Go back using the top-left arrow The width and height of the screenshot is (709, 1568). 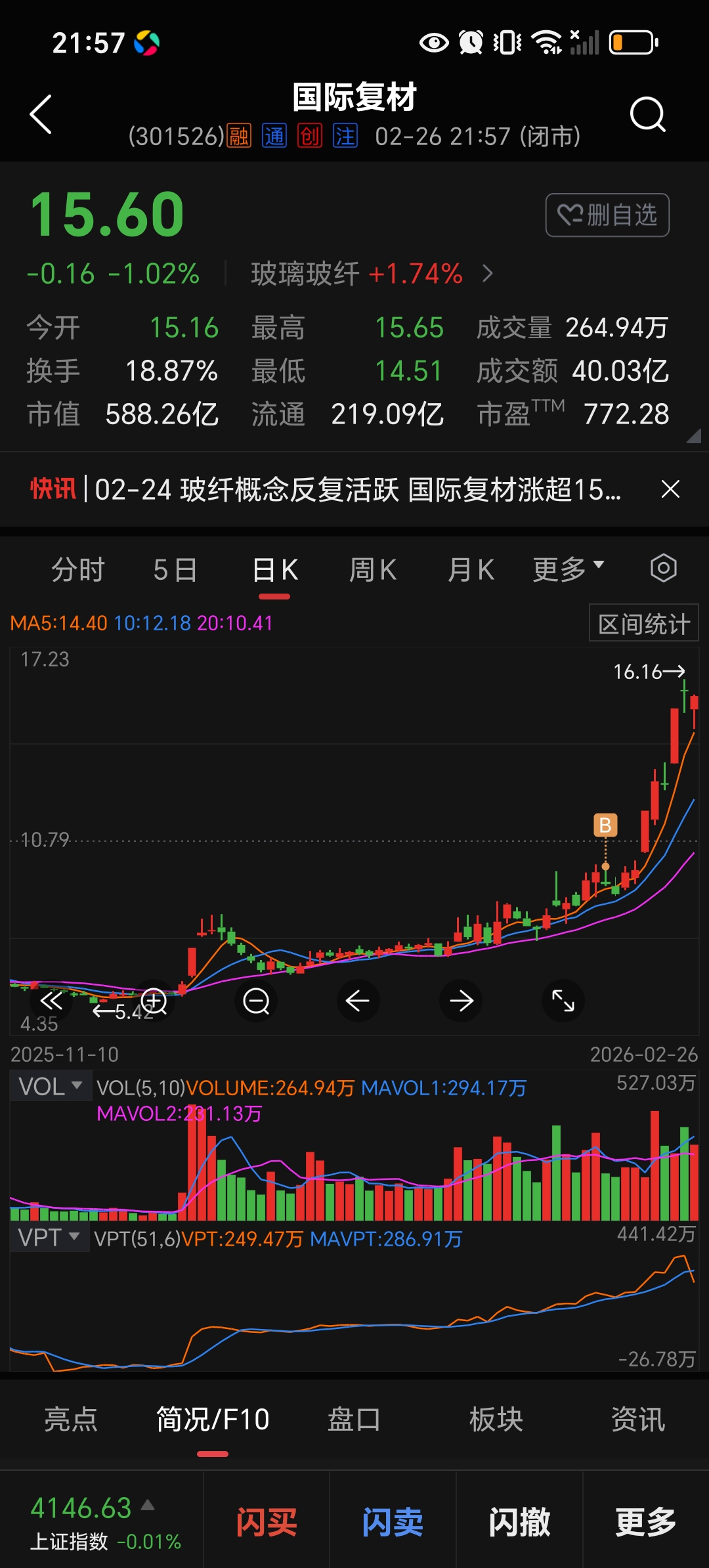pos(41,115)
